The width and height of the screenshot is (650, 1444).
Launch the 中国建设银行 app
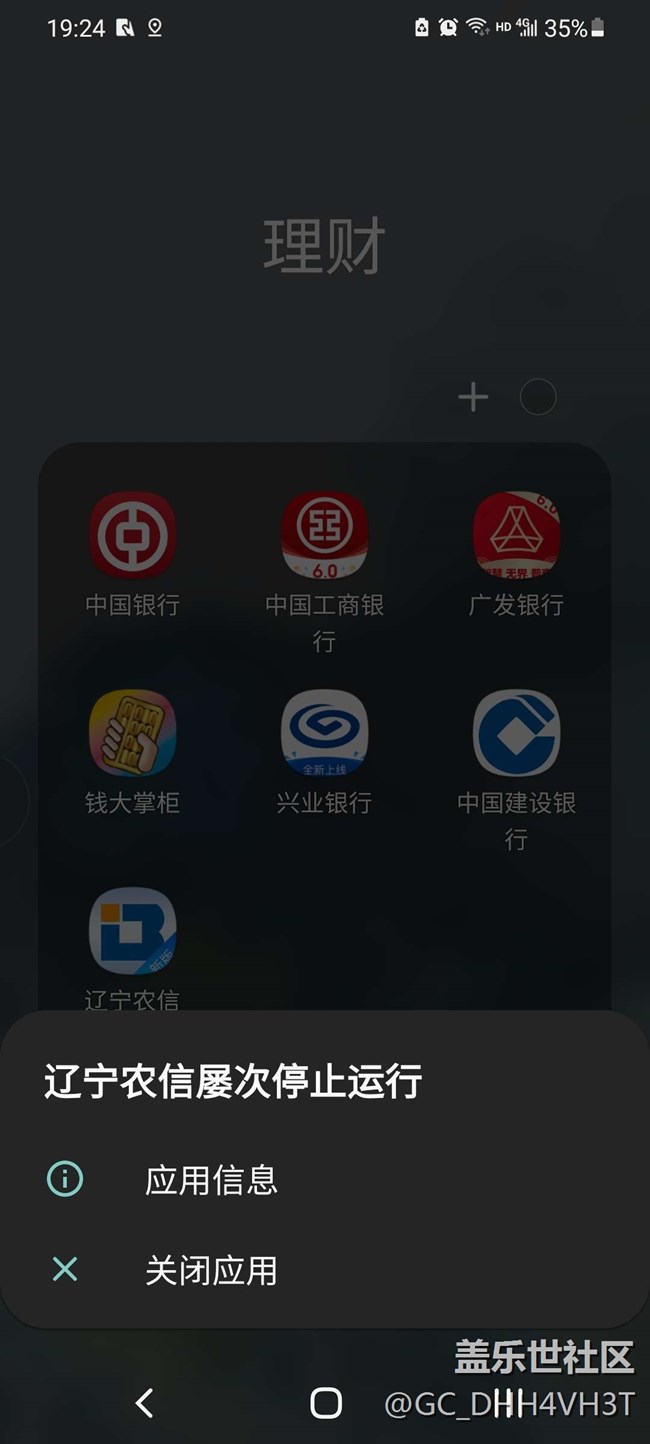(x=516, y=733)
